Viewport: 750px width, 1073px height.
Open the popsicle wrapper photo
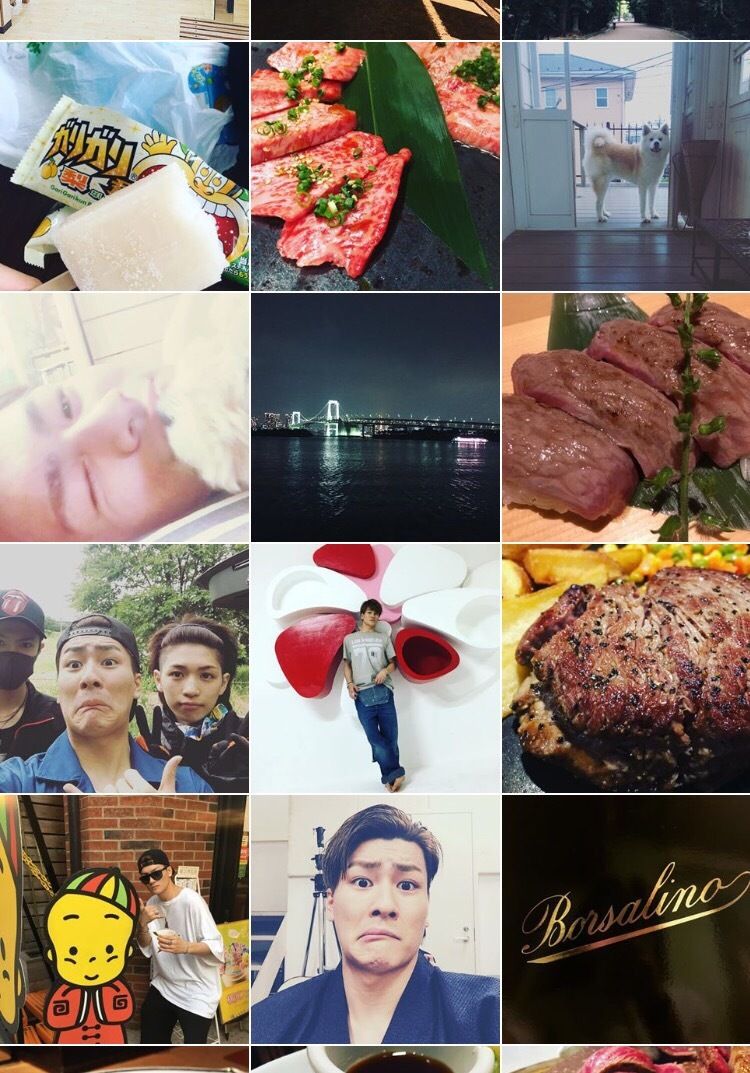click(x=124, y=166)
